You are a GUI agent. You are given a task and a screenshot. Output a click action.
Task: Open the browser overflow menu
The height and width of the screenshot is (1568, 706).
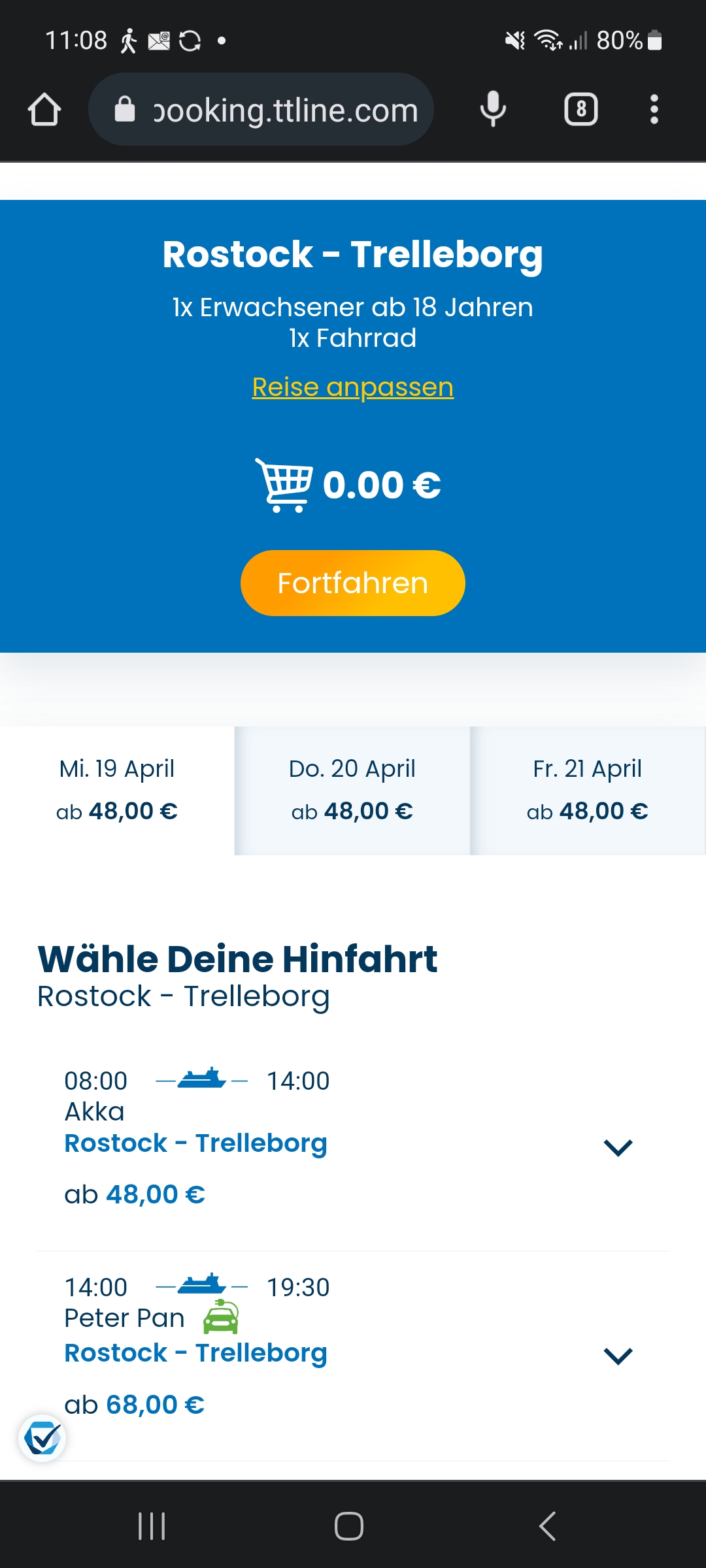coord(654,109)
